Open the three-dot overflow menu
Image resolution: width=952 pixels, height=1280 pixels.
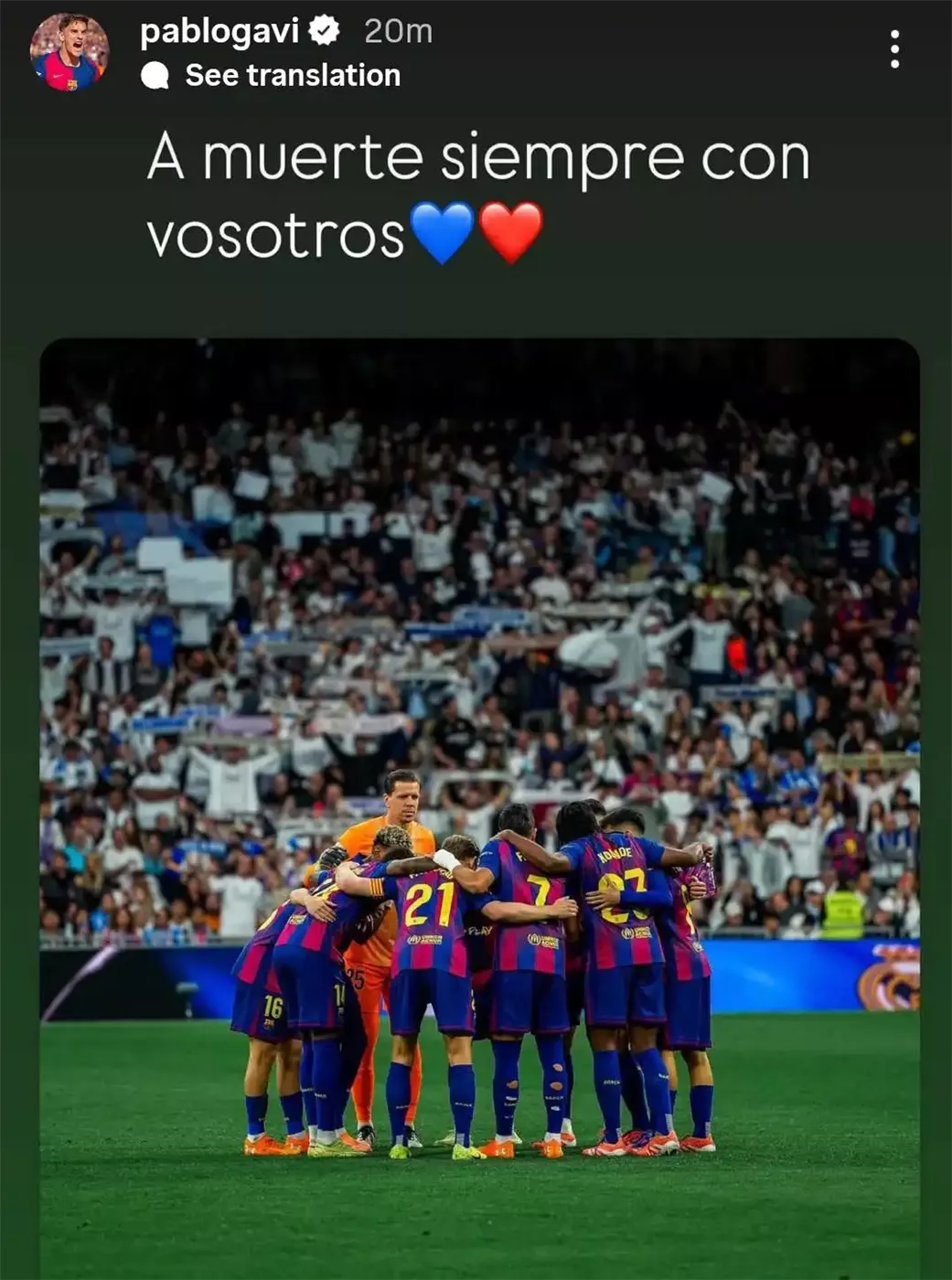pyautogui.click(x=894, y=49)
